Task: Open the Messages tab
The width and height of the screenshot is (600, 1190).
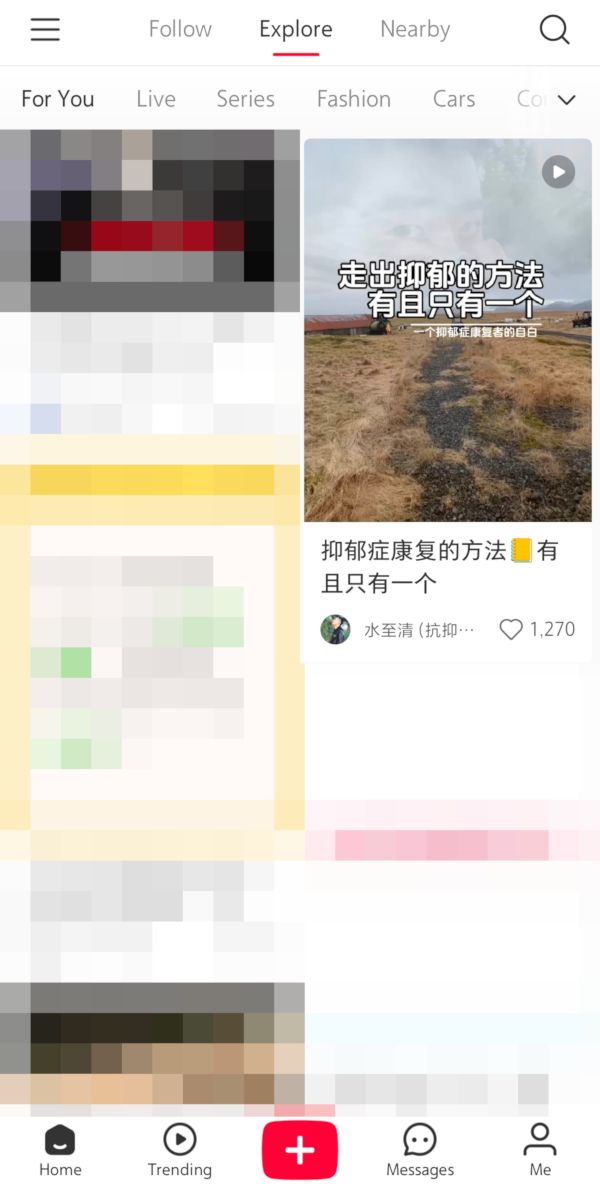Action: coord(419,1150)
